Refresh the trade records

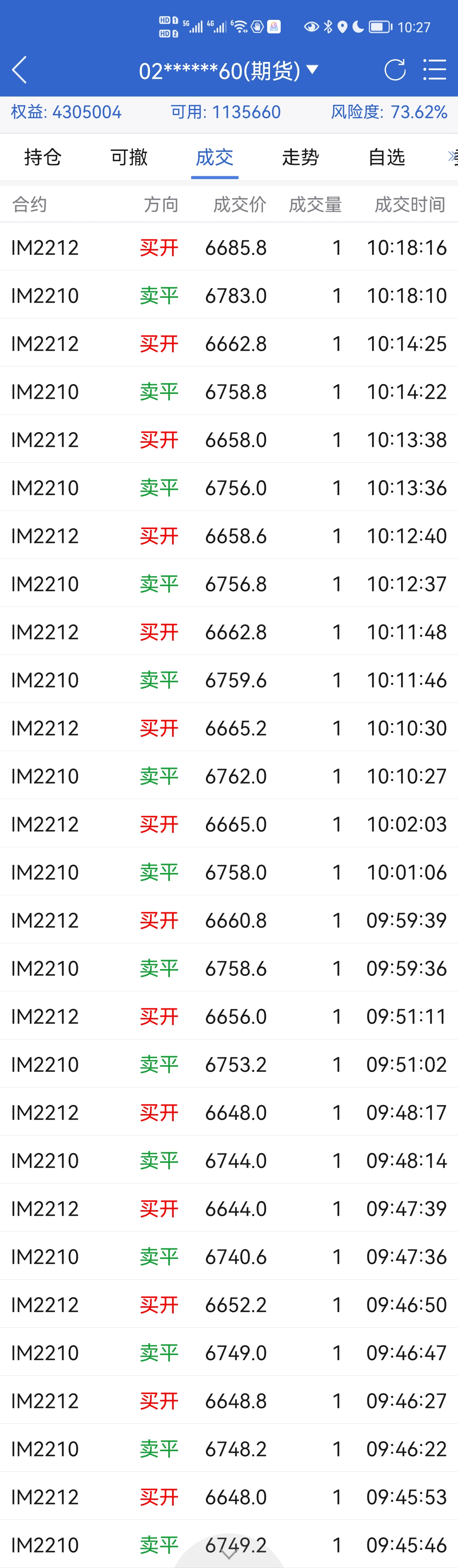pyautogui.click(x=395, y=70)
